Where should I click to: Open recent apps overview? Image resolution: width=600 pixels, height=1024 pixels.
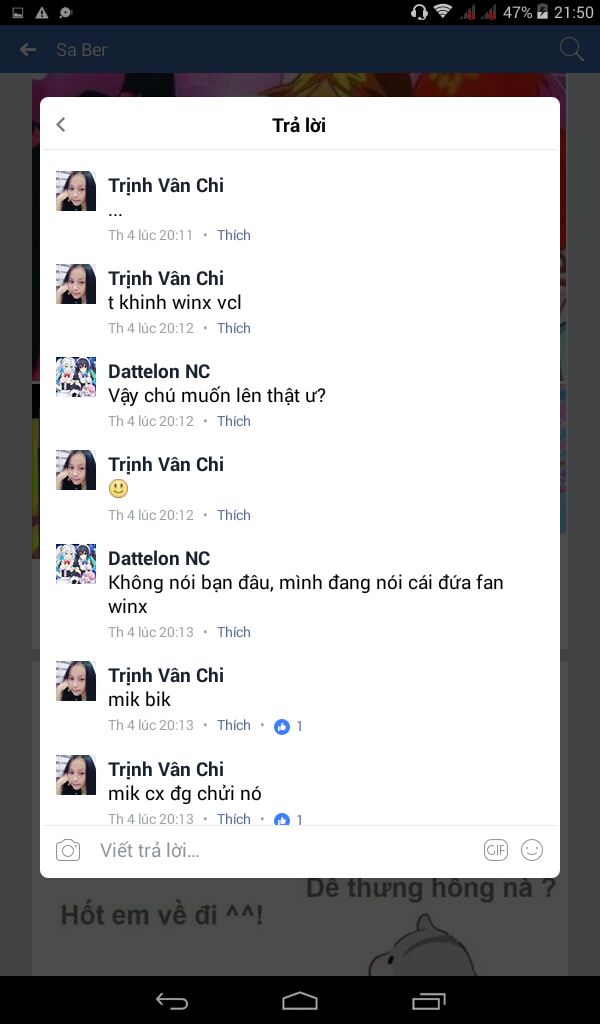428,1000
